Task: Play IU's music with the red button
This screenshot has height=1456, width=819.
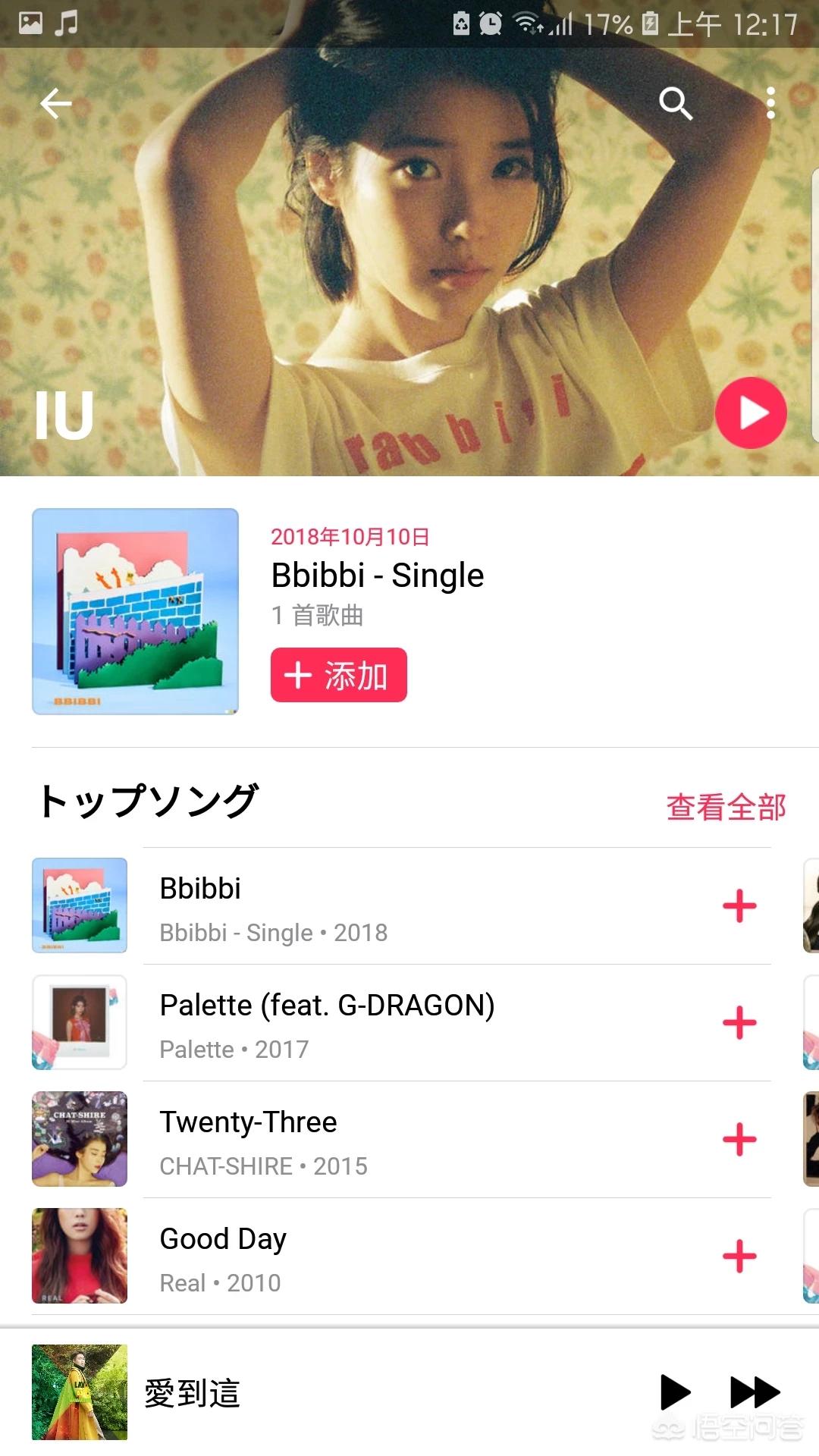Action: click(751, 413)
